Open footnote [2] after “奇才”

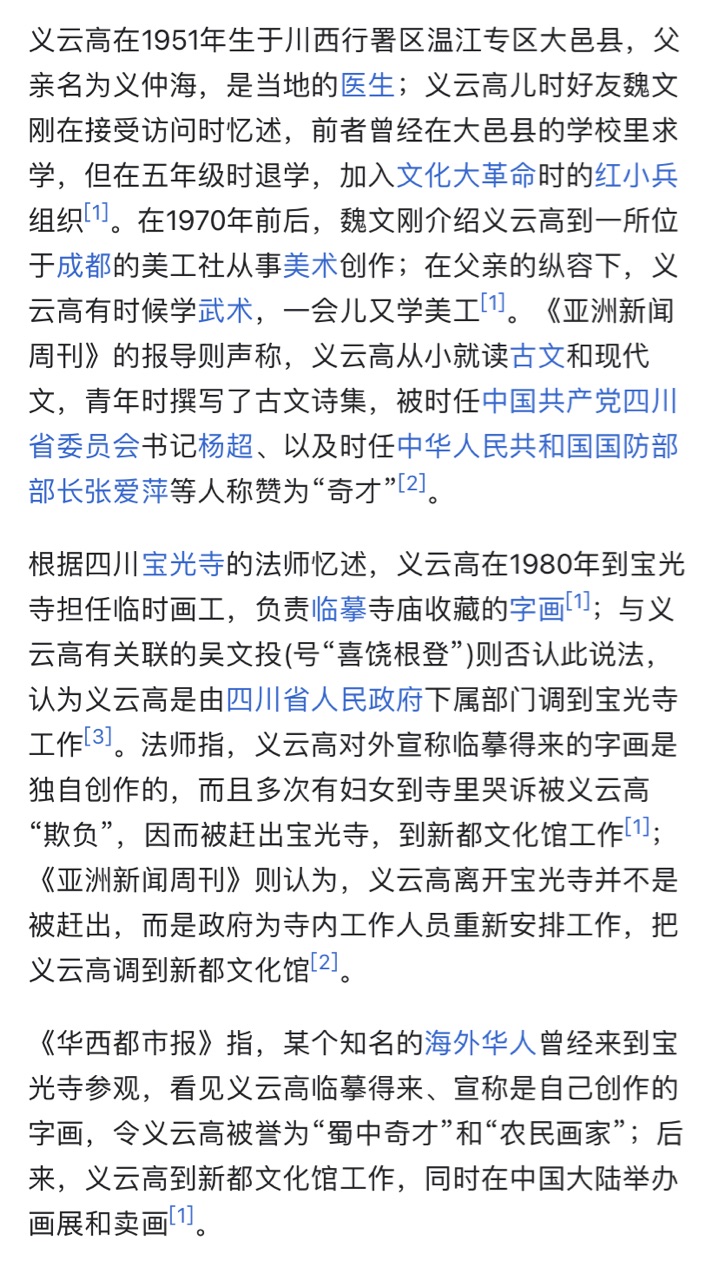point(411,483)
